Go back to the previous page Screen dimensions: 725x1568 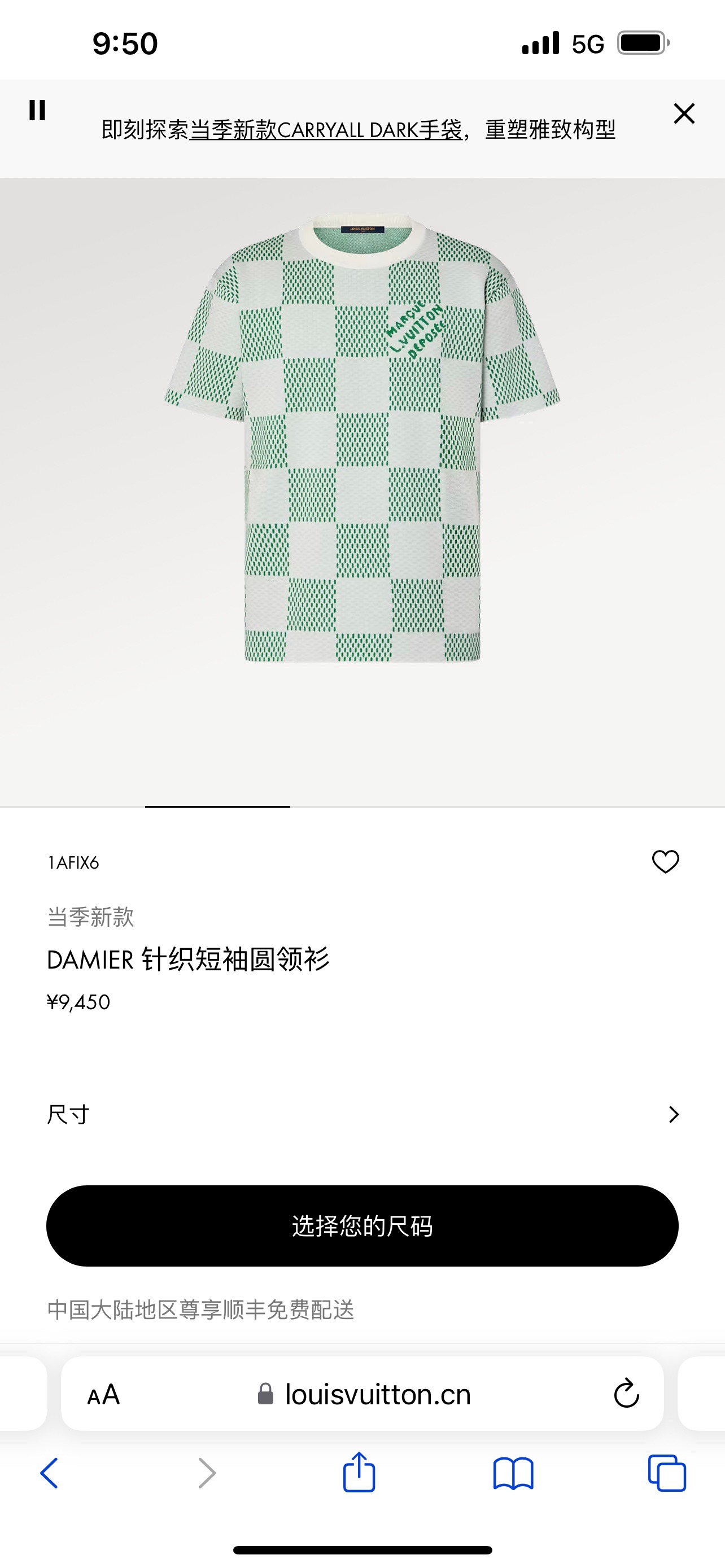tap(49, 1473)
